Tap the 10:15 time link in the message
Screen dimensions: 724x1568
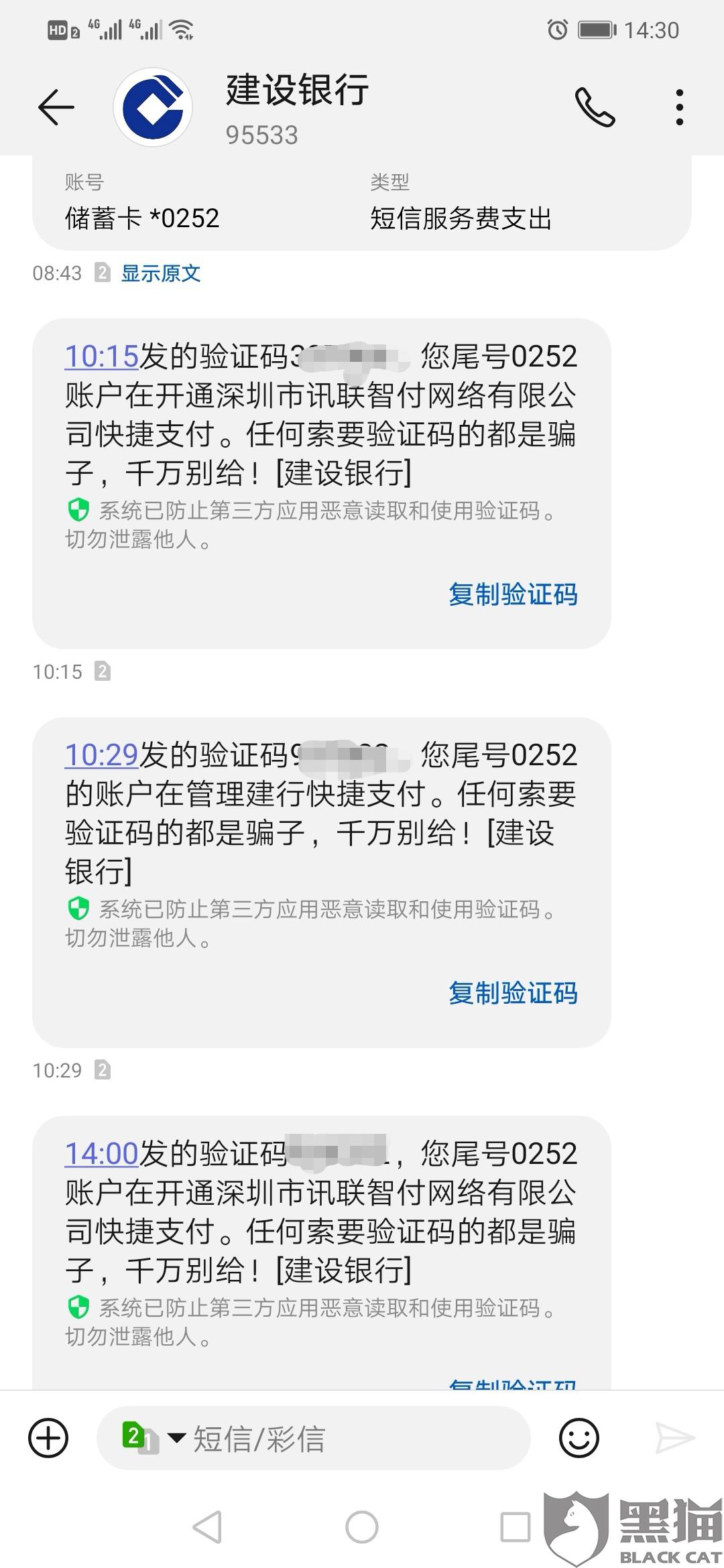point(101,356)
